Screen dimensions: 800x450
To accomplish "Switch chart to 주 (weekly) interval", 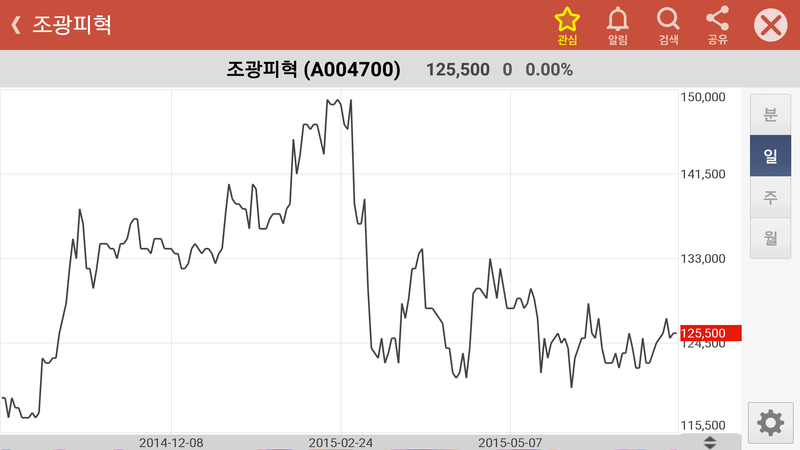I will coord(770,196).
